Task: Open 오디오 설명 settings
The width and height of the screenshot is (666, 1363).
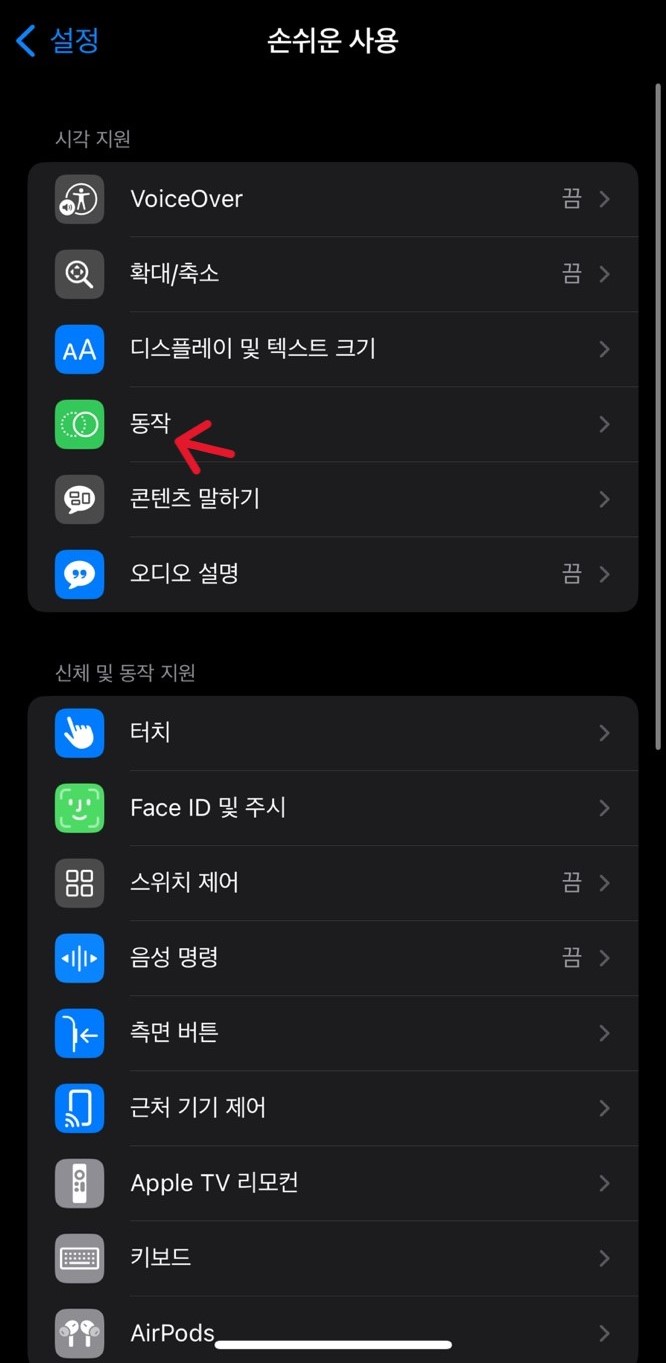Action: pyautogui.click(x=333, y=574)
